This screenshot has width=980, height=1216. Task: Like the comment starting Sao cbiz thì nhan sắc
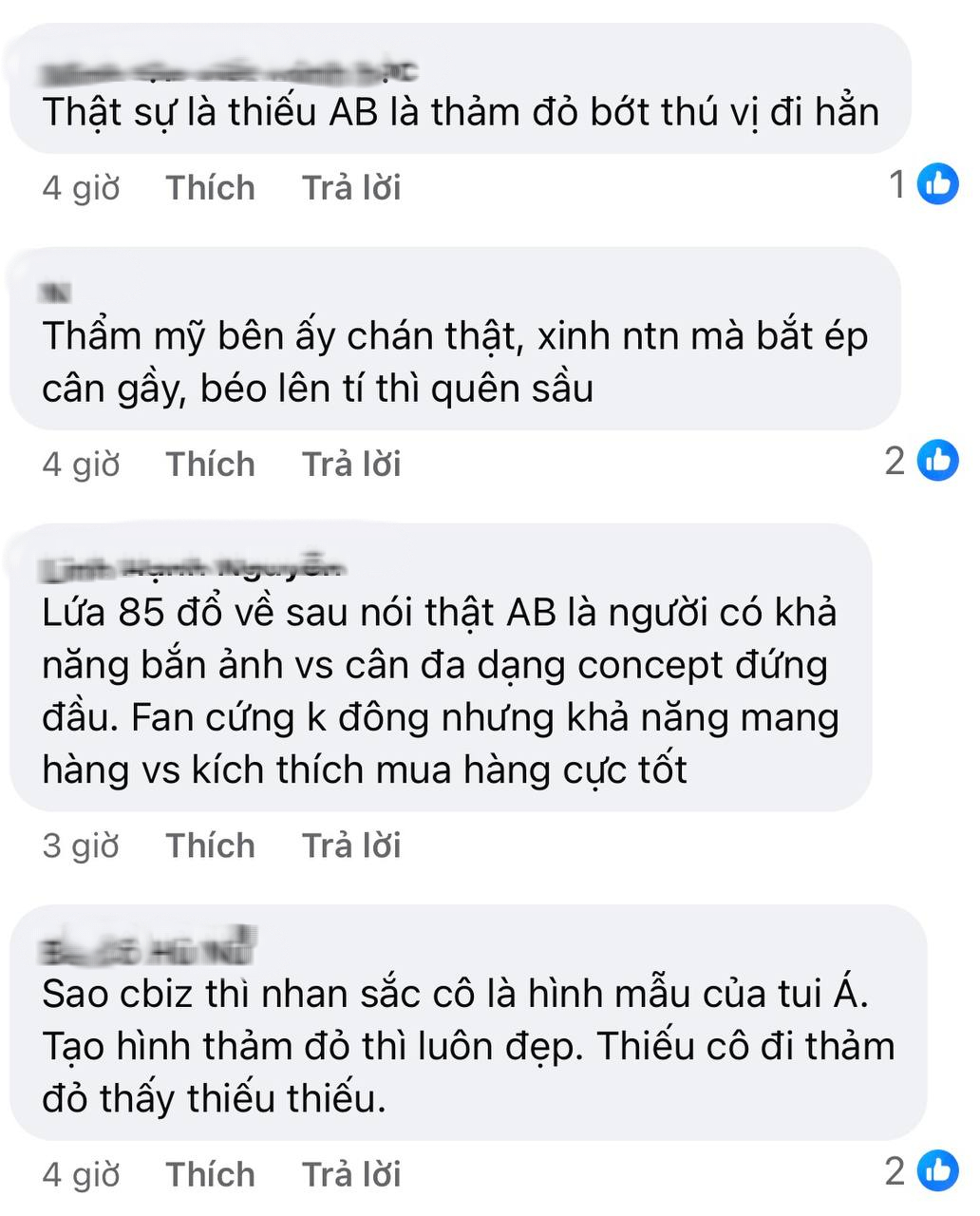point(210,1173)
